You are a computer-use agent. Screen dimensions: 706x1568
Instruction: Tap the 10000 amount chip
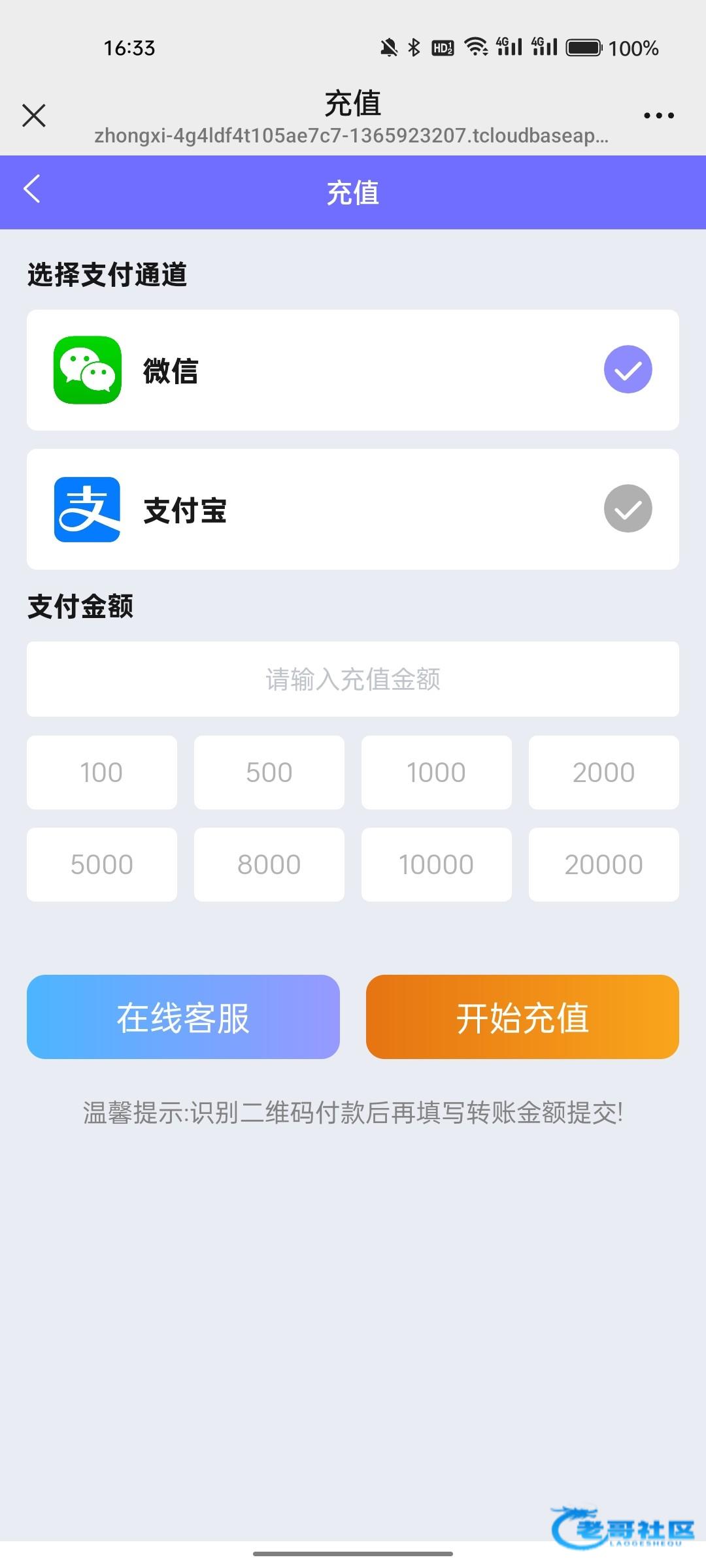(437, 865)
